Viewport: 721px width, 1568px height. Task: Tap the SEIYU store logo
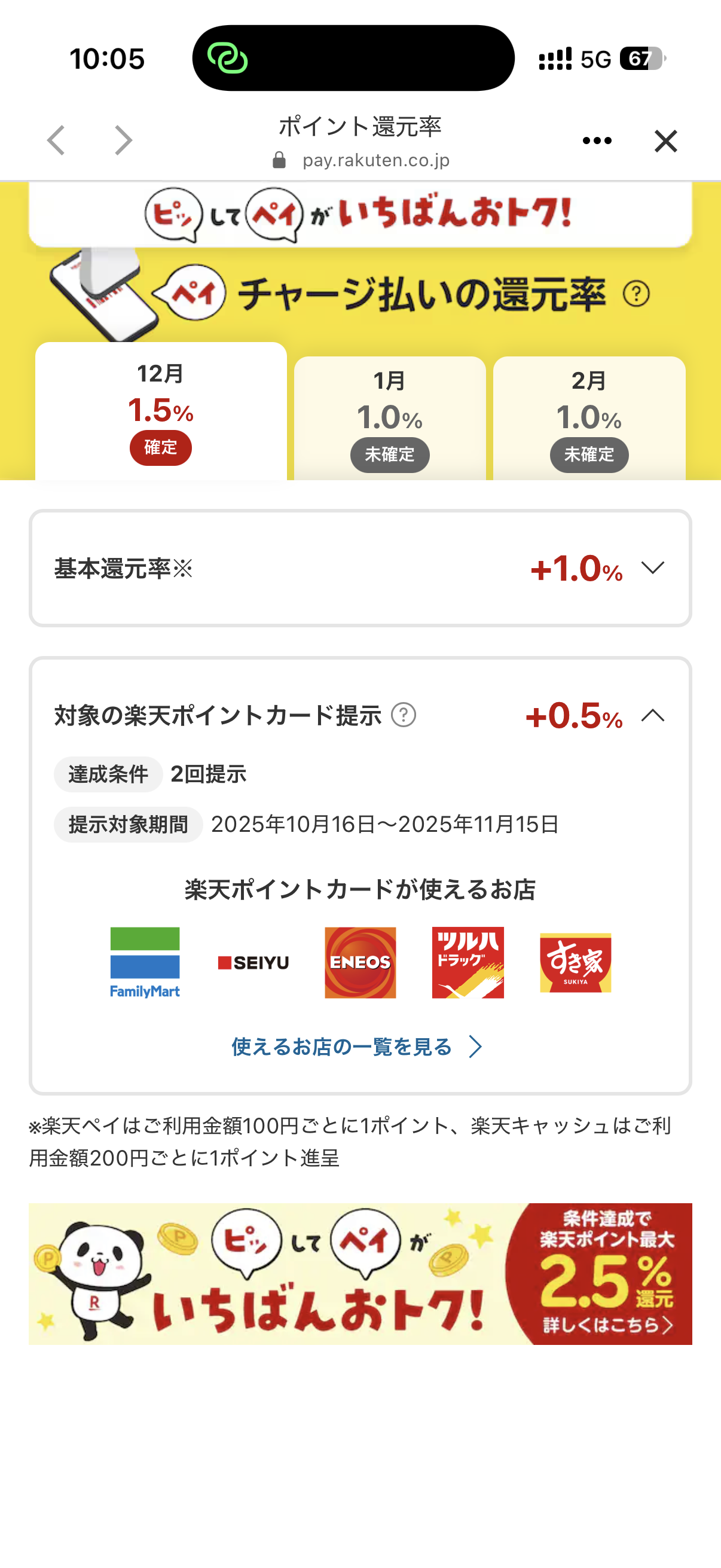click(x=253, y=963)
